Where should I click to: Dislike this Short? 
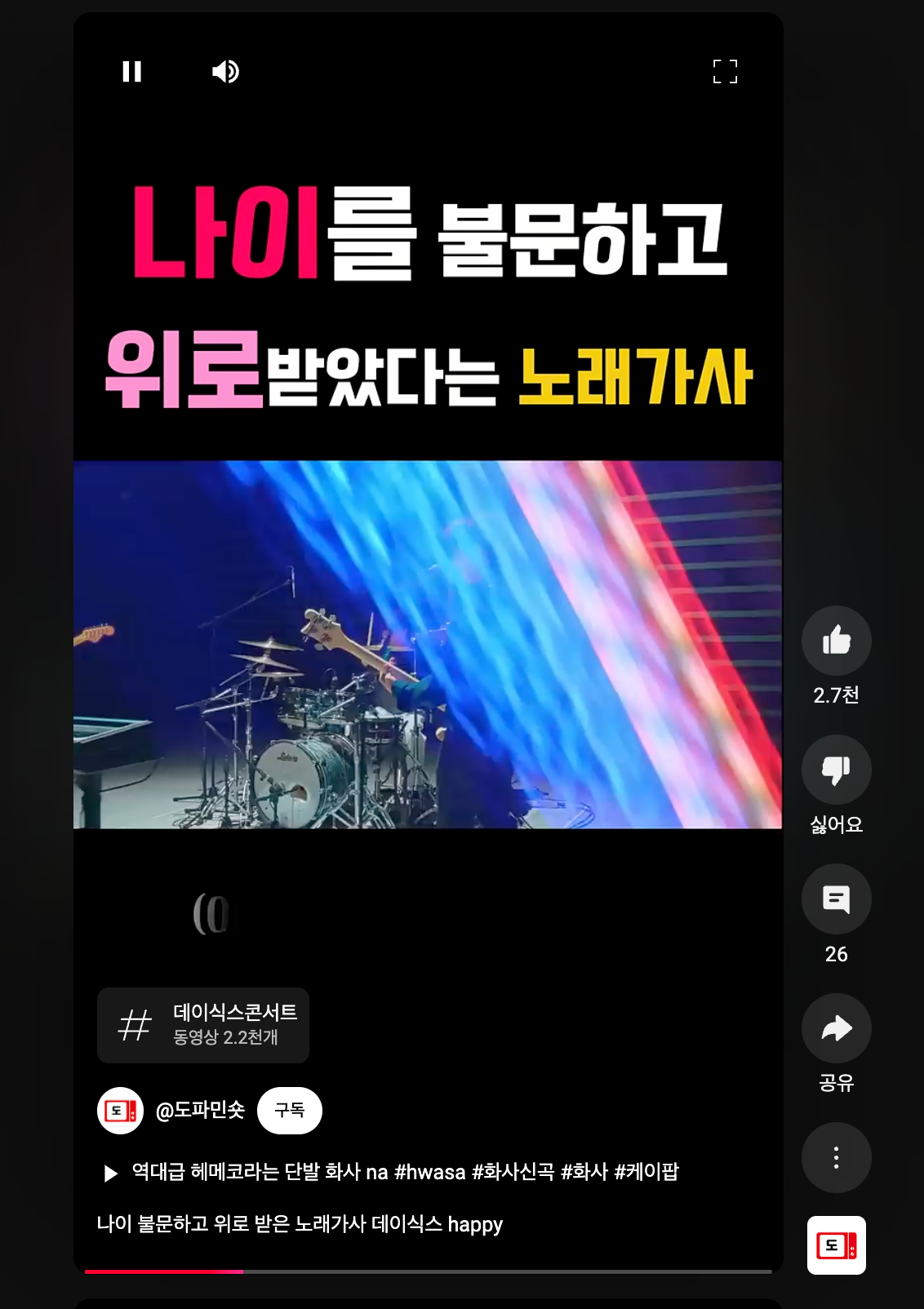point(836,770)
